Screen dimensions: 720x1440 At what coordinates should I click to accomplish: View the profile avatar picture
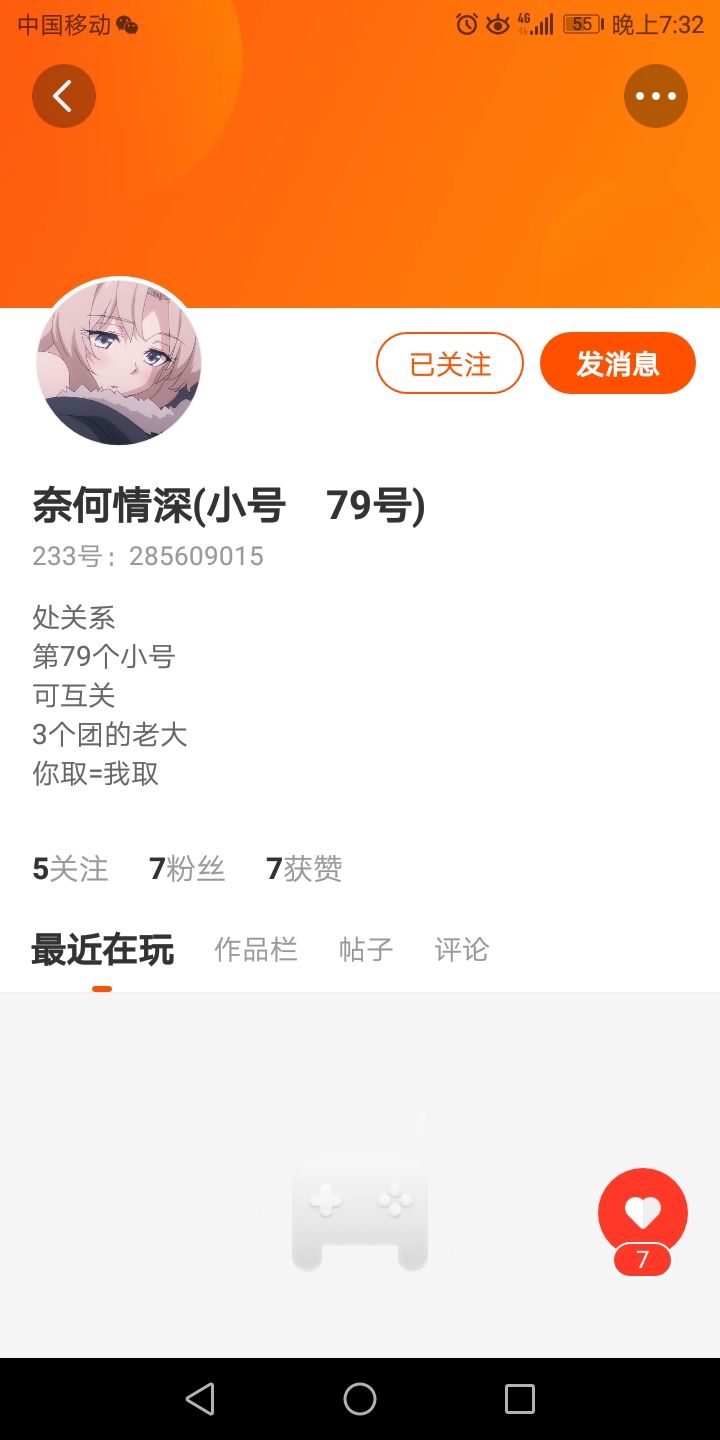[119, 362]
